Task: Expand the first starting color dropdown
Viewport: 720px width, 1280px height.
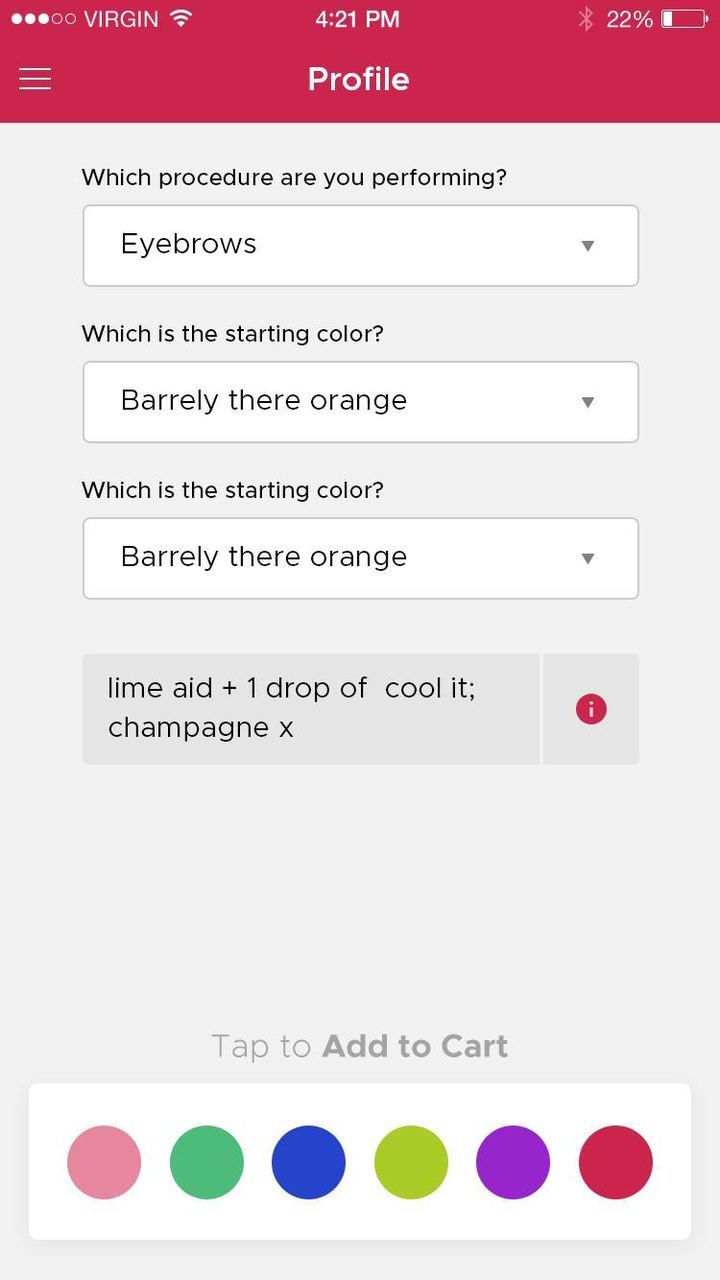Action: point(360,401)
